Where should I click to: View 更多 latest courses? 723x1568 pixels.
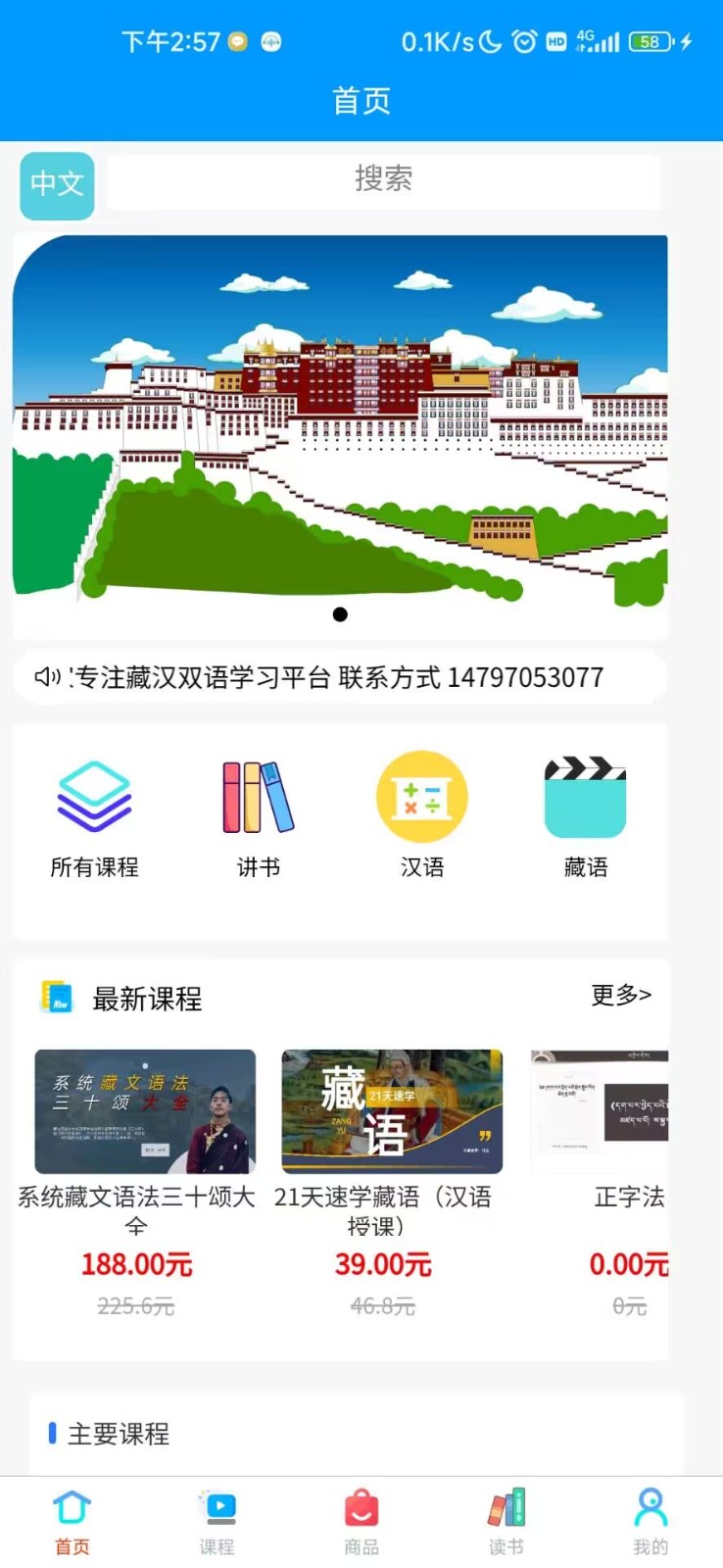(x=621, y=996)
